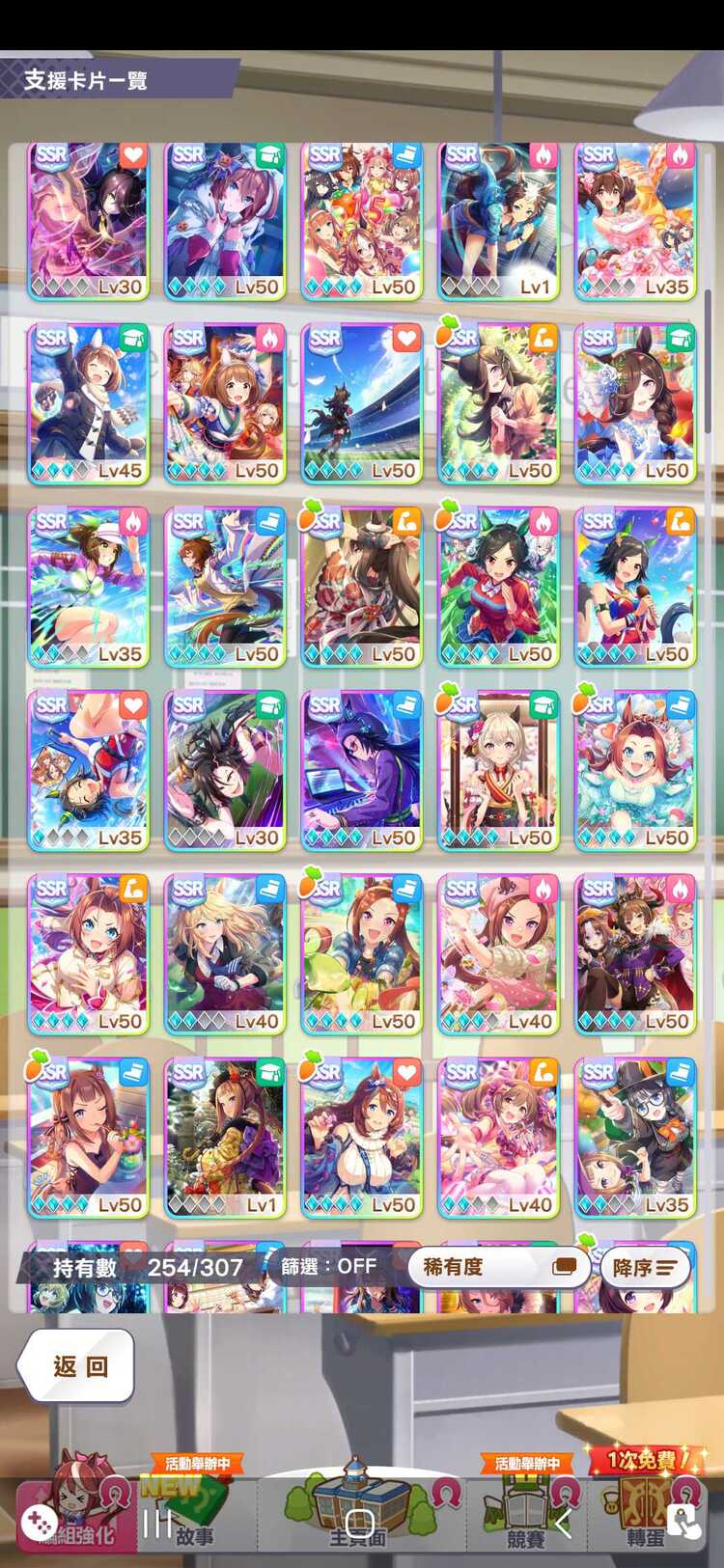This screenshot has width=724, height=1568.
Task: Open the 稀有度 sort criteria selector
Action: tap(499, 1267)
